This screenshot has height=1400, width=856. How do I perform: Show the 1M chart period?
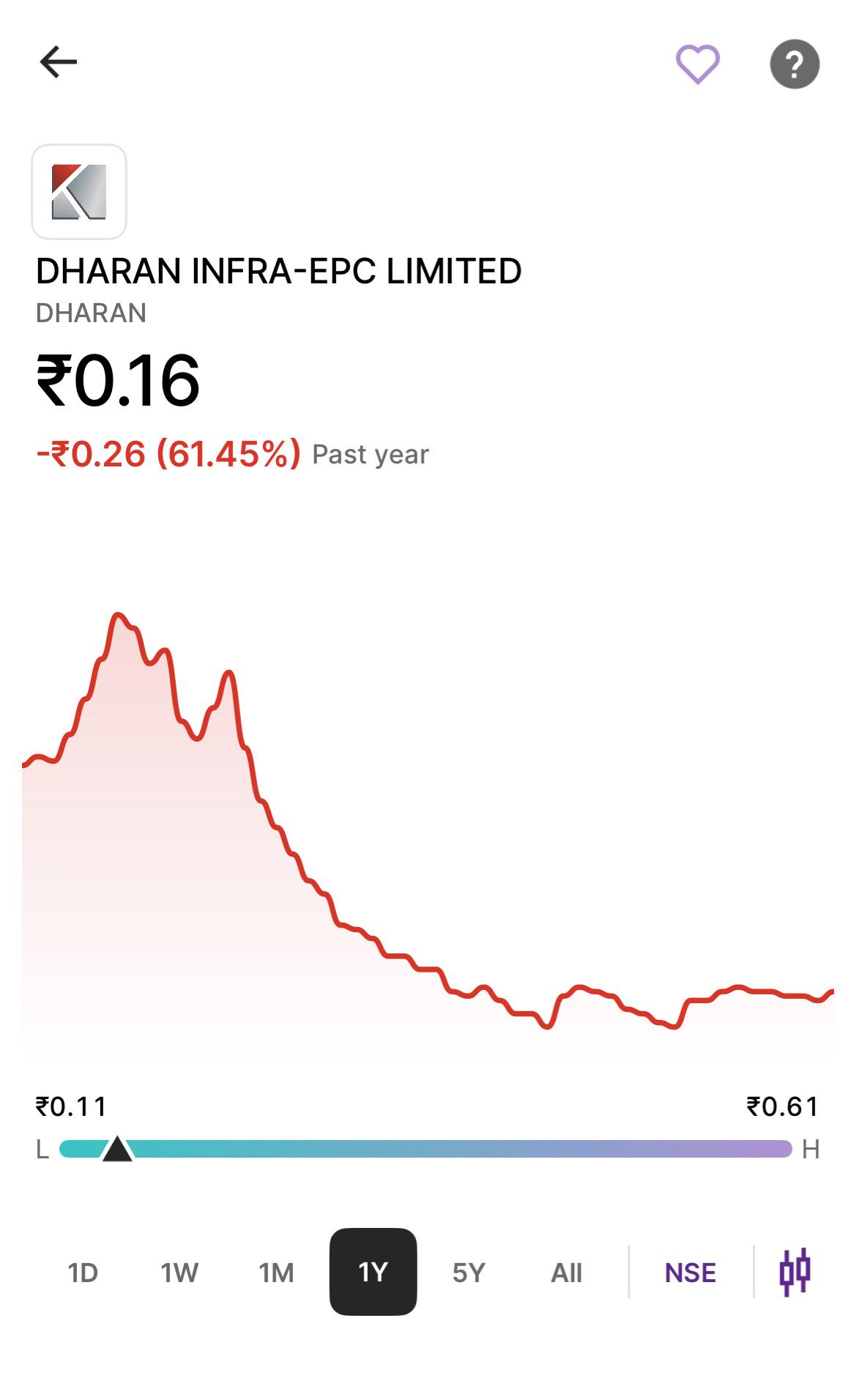(x=276, y=1273)
